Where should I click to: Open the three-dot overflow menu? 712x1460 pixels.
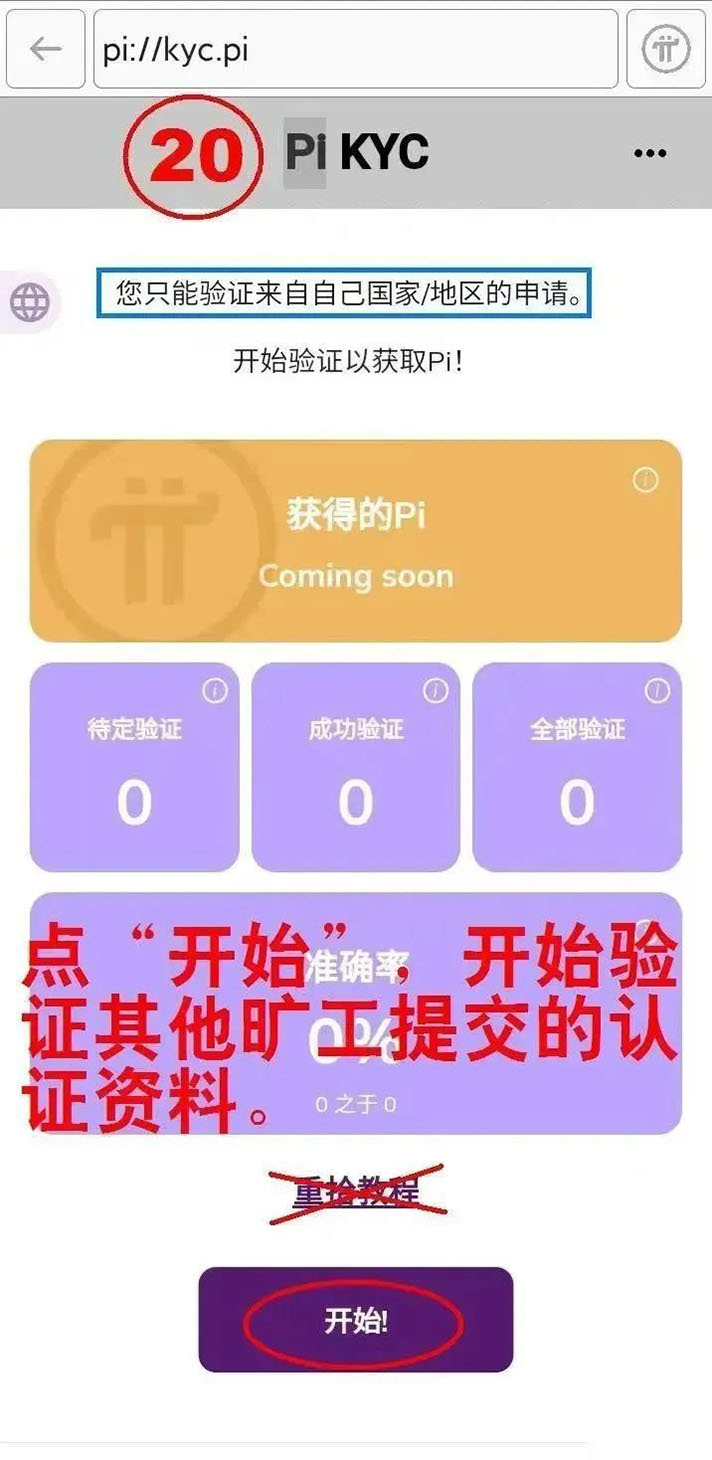pyautogui.click(x=650, y=153)
